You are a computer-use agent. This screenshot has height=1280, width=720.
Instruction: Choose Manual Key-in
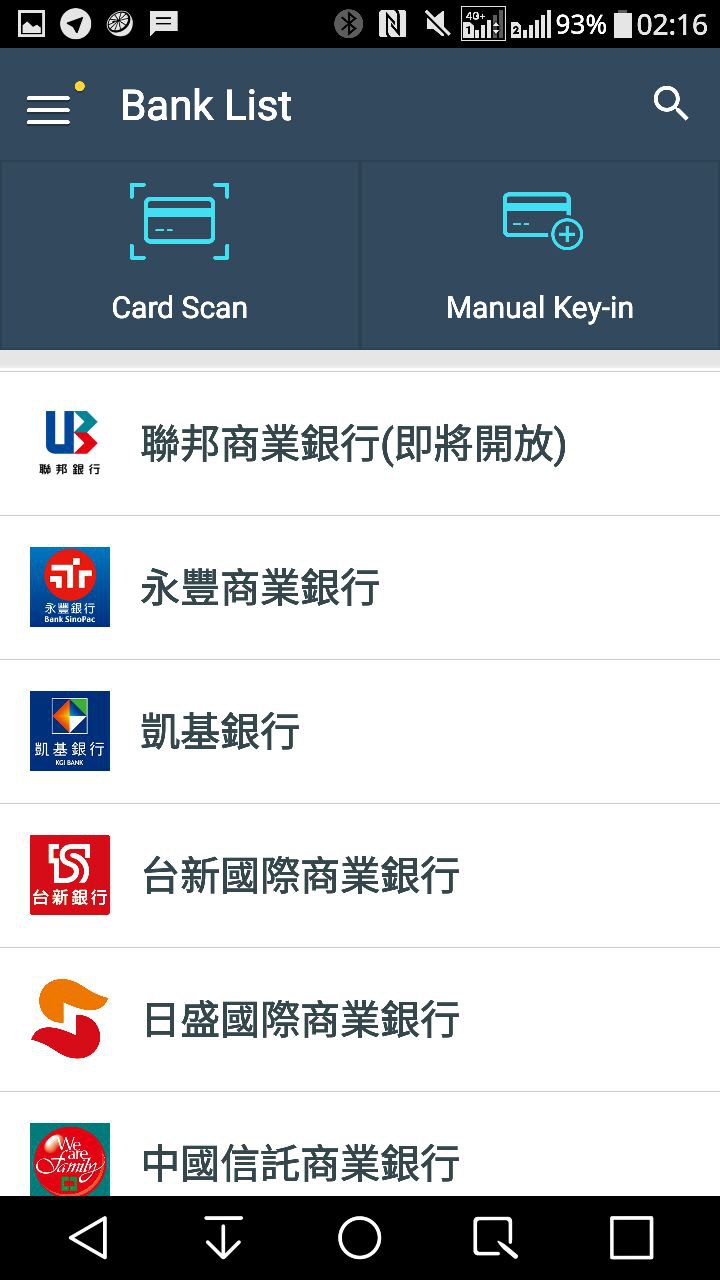[x=540, y=255]
